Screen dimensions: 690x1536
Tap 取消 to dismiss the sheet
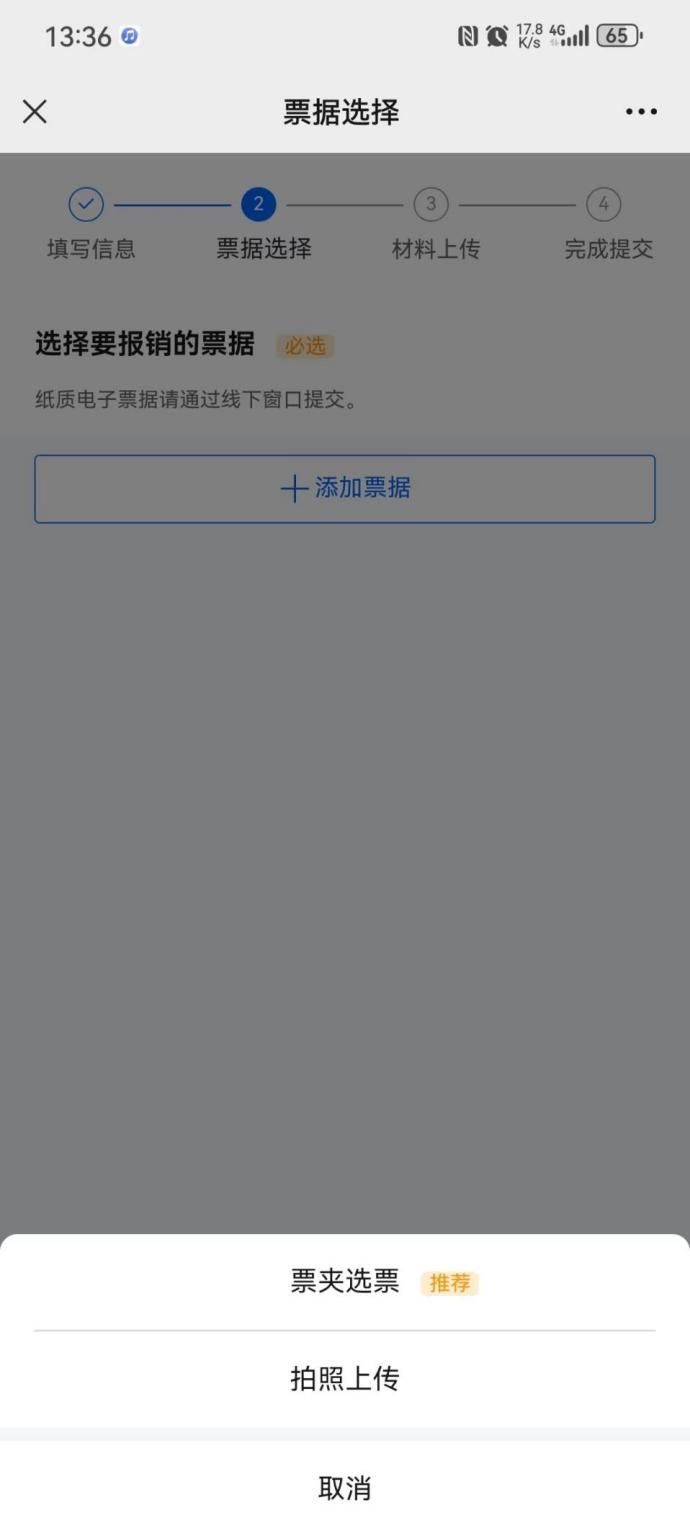(x=345, y=1487)
